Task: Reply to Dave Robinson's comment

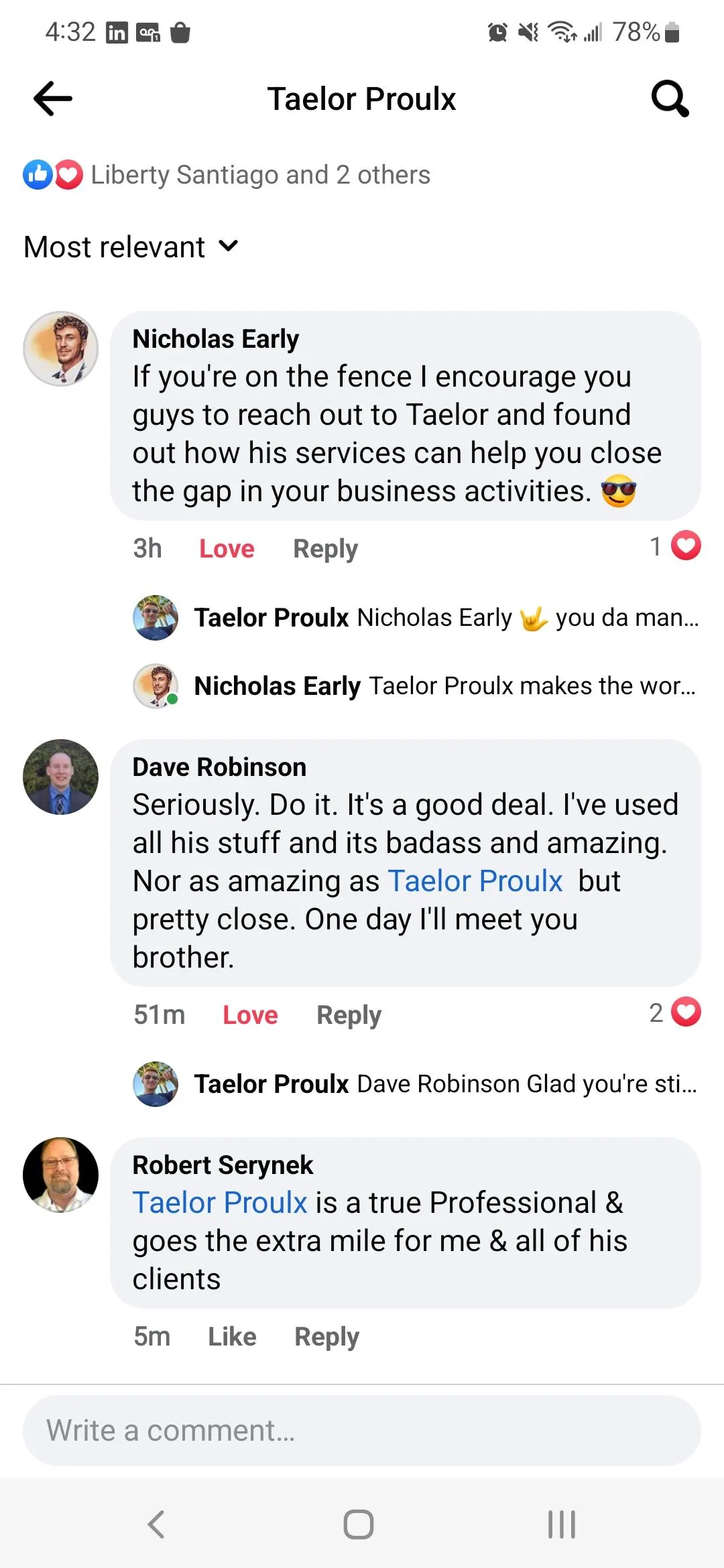Action: pyautogui.click(x=349, y=1015)
